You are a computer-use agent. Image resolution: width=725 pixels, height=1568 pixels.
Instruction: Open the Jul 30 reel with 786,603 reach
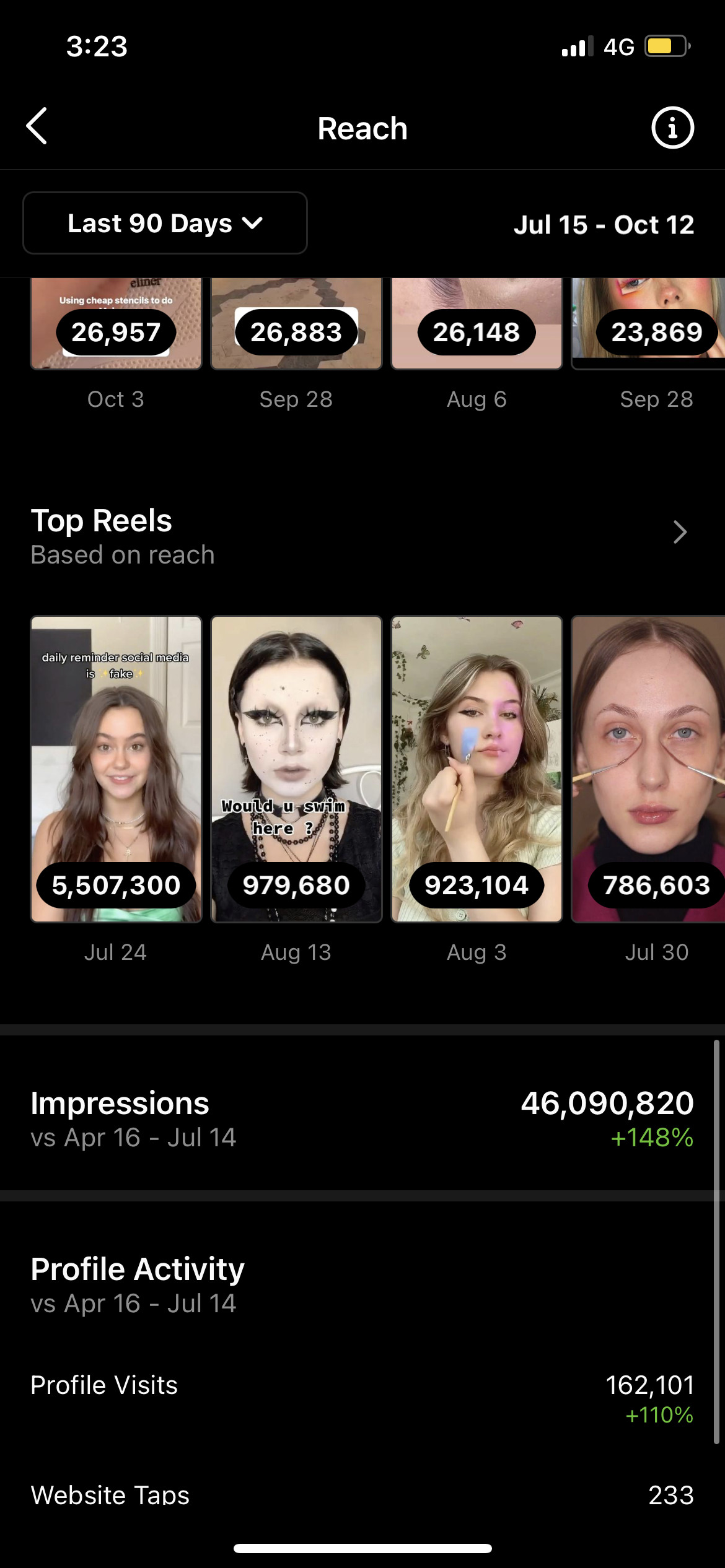point(648,769)
